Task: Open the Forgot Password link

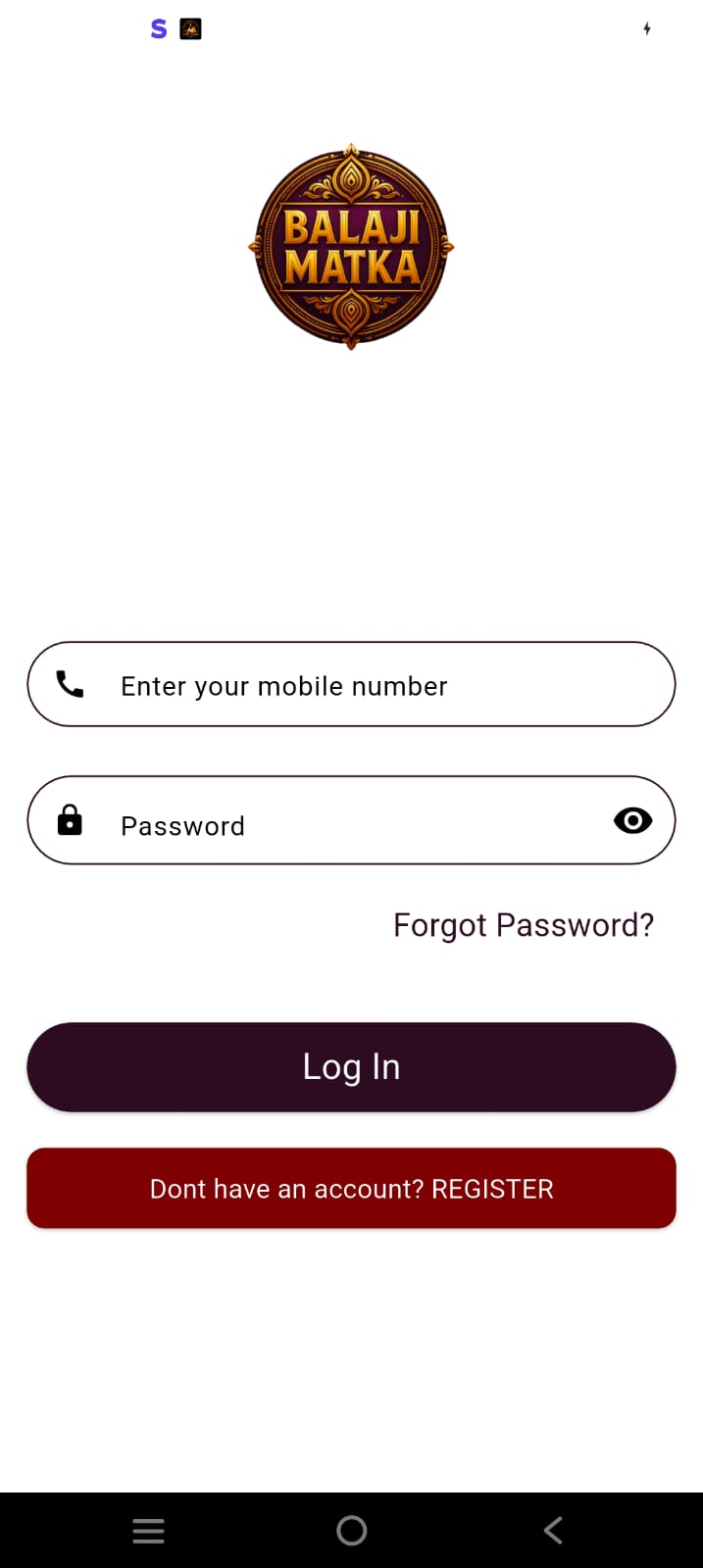Action: [x=523, y=925]
